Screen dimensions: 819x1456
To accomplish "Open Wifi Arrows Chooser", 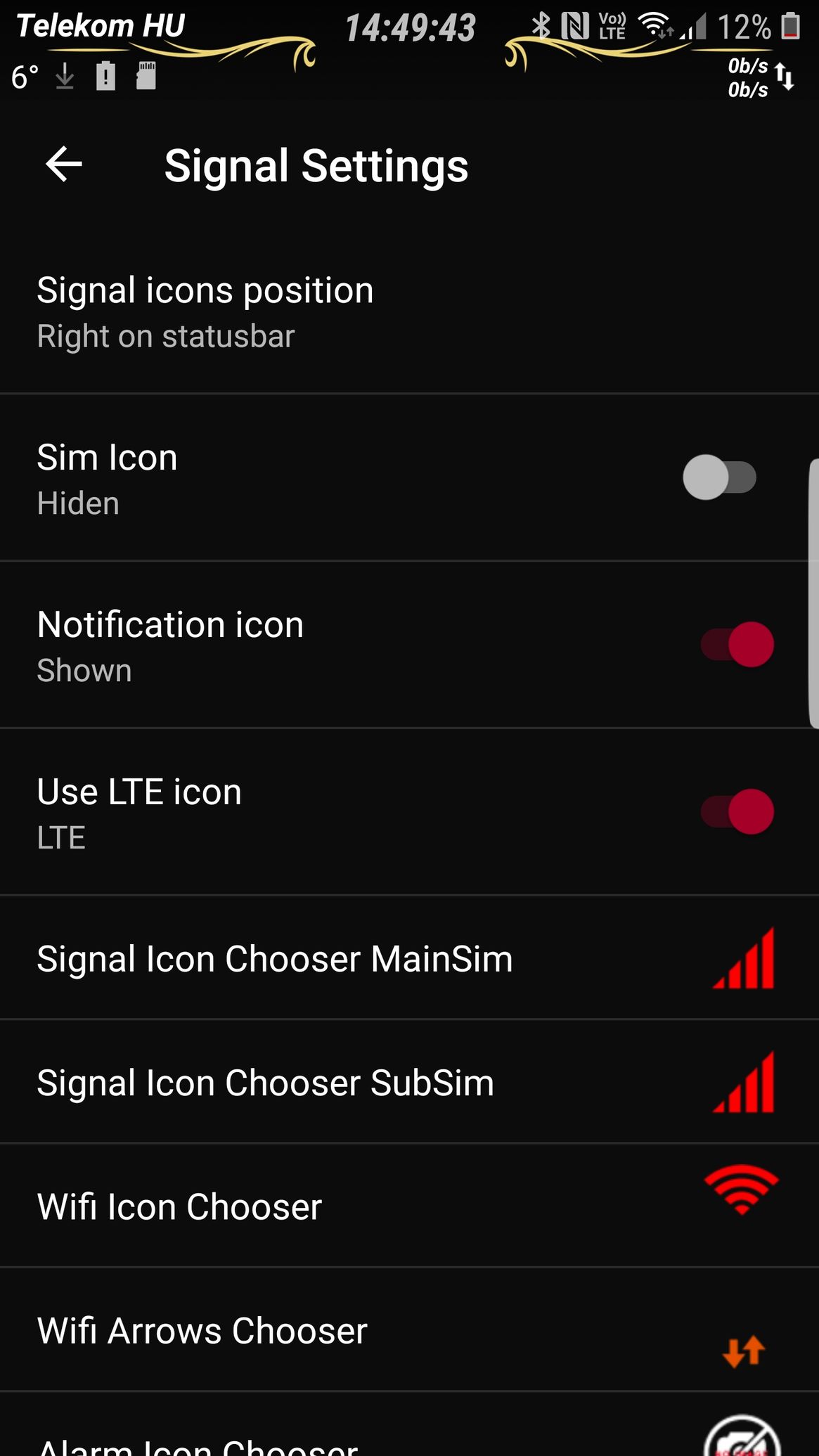I will (x=409, y=1330).
